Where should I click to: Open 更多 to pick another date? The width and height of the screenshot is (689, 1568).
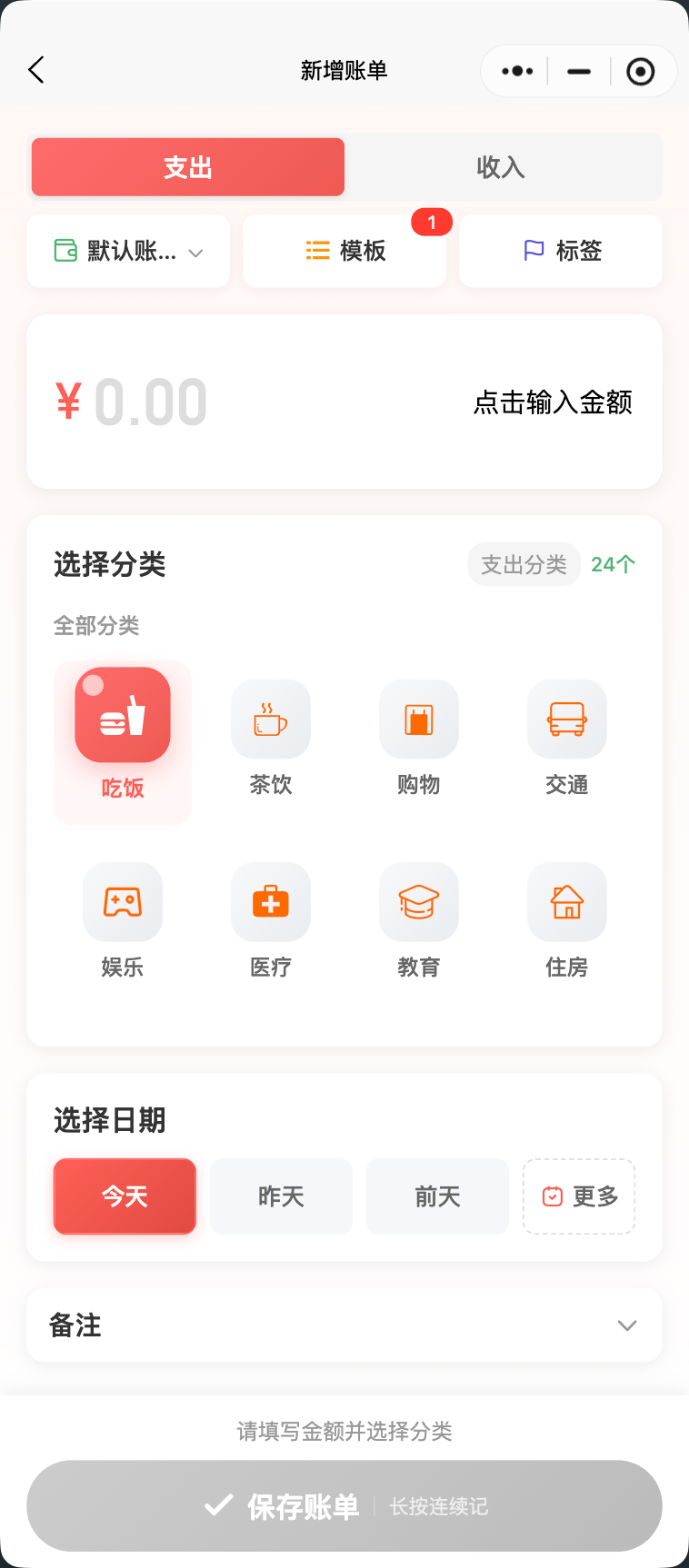[579, 1196]
